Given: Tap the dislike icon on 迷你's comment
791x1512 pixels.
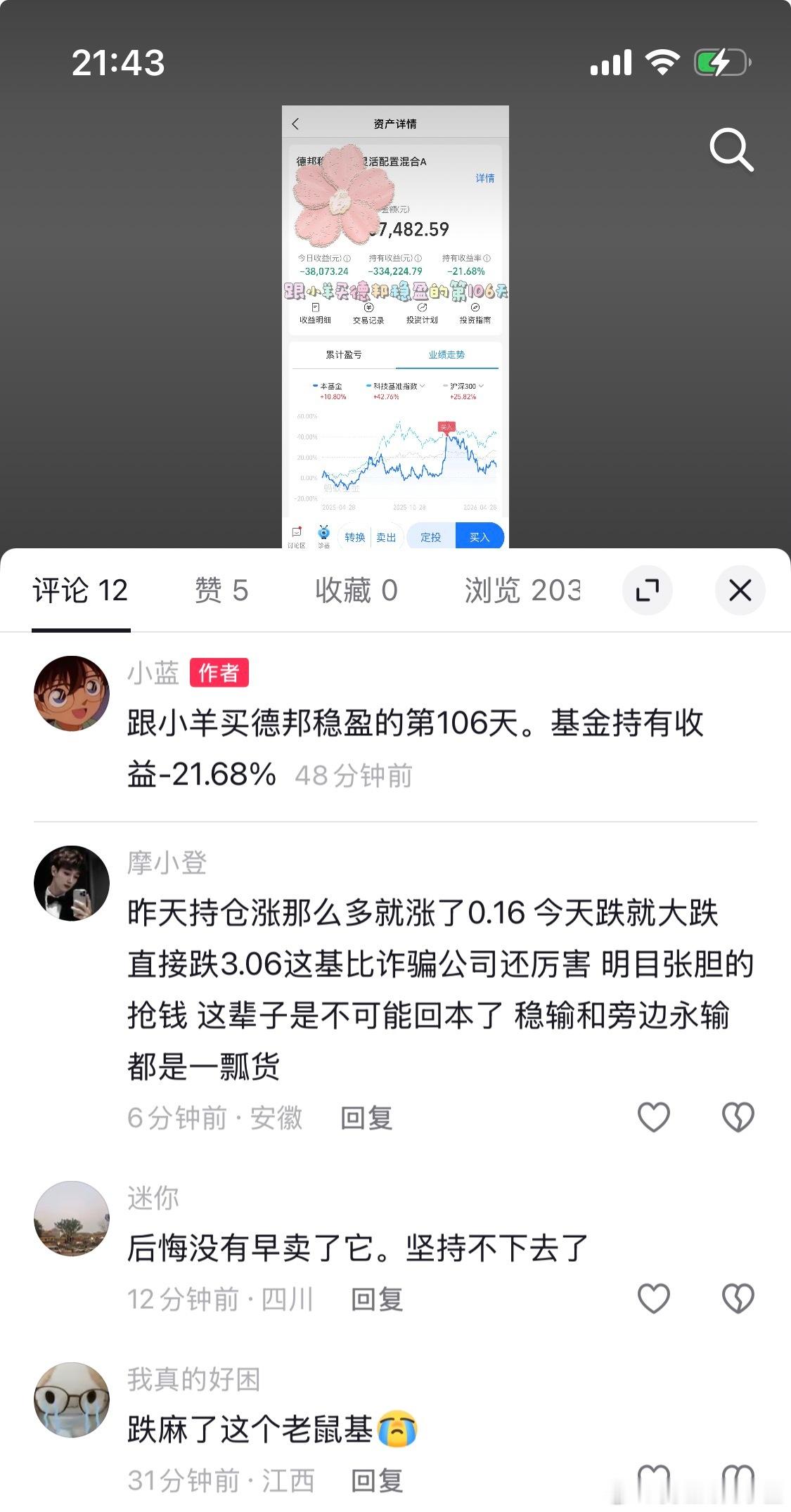Looking at the screenshot, I should pyautogui.click(x=736, y=1300).
